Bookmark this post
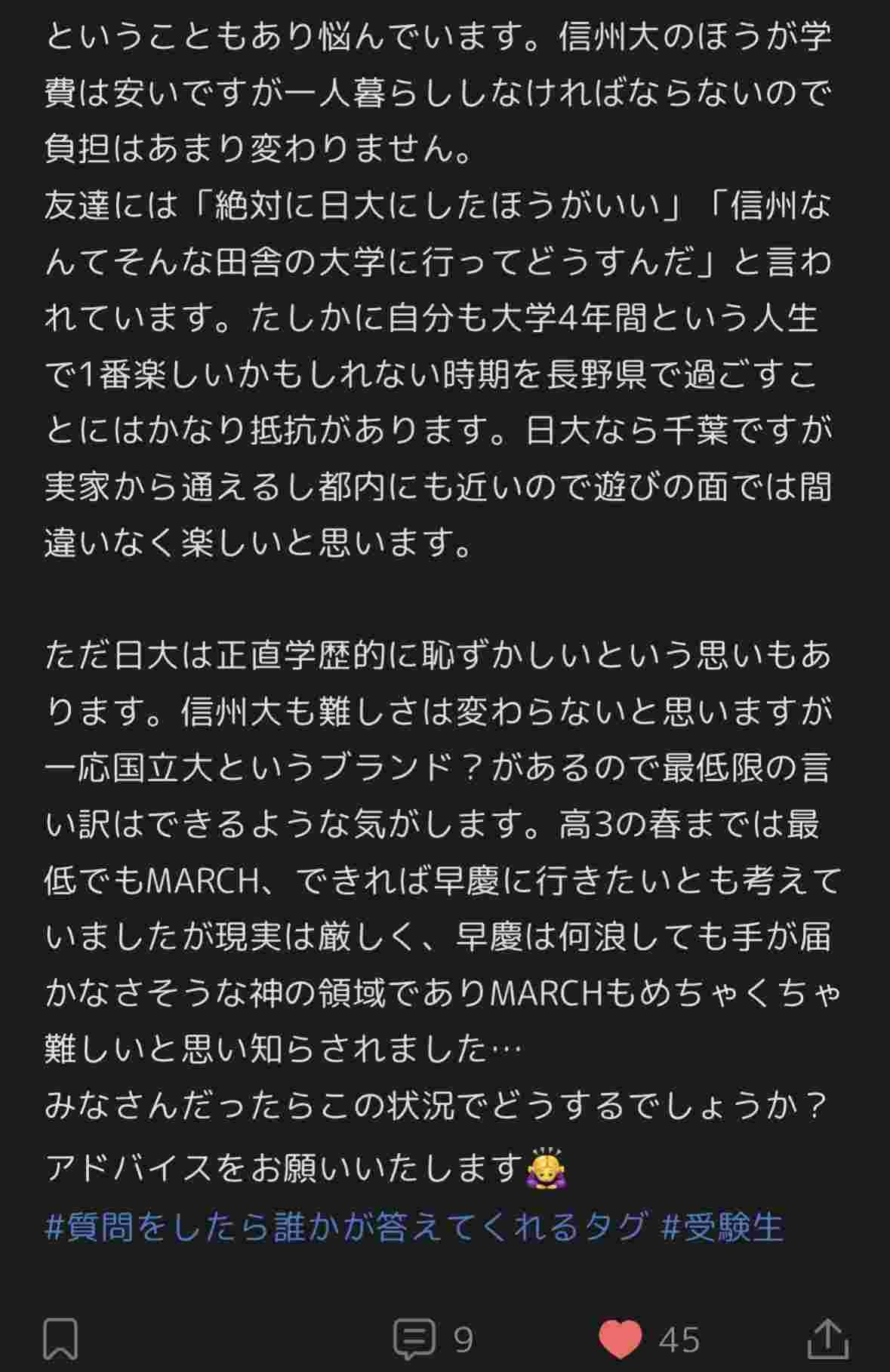The width and height of the screenshot is (890, 1372). pos(61,1339)
